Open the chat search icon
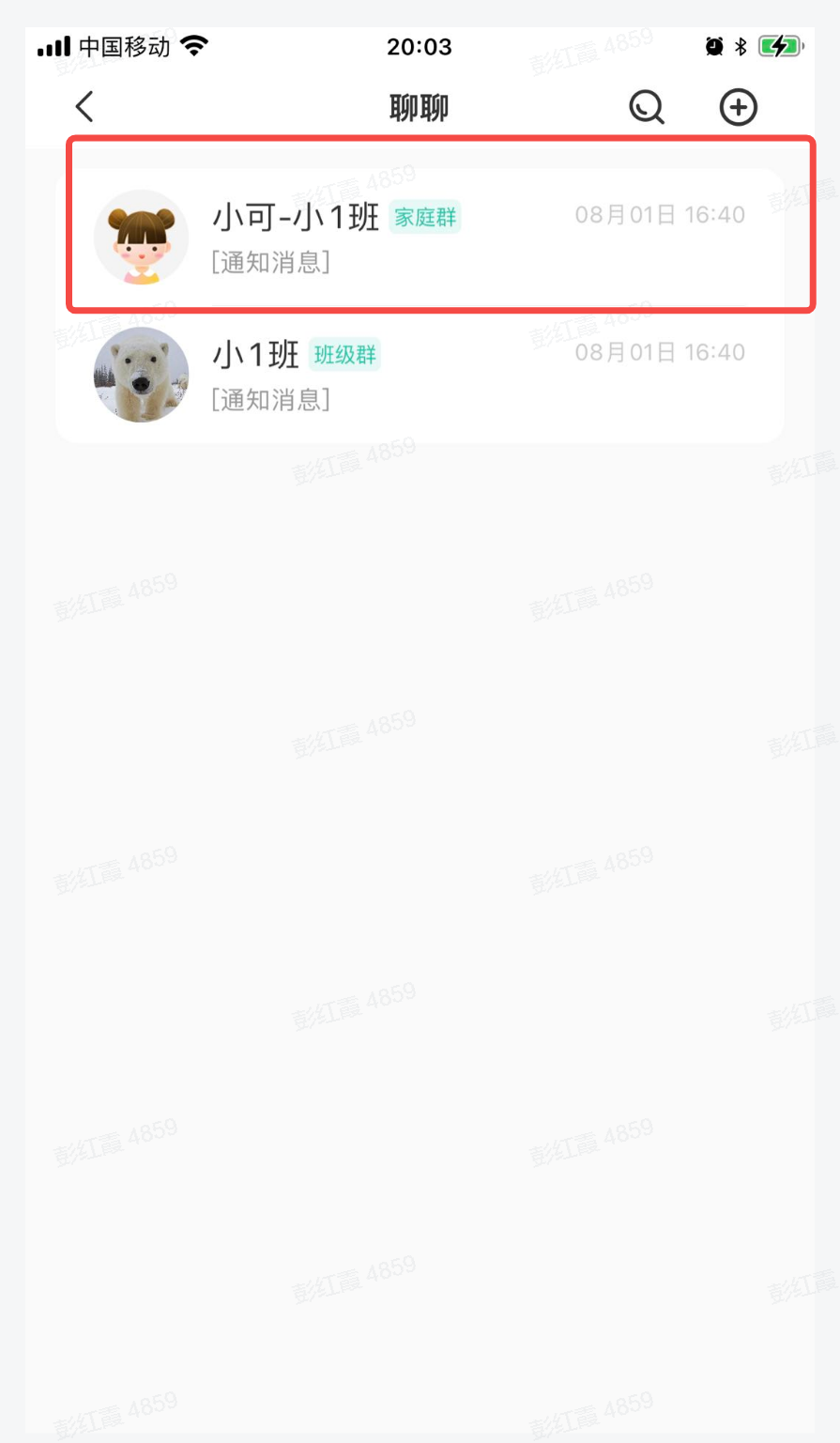Viewport: 840px width, 1443px height. point(646,107)
